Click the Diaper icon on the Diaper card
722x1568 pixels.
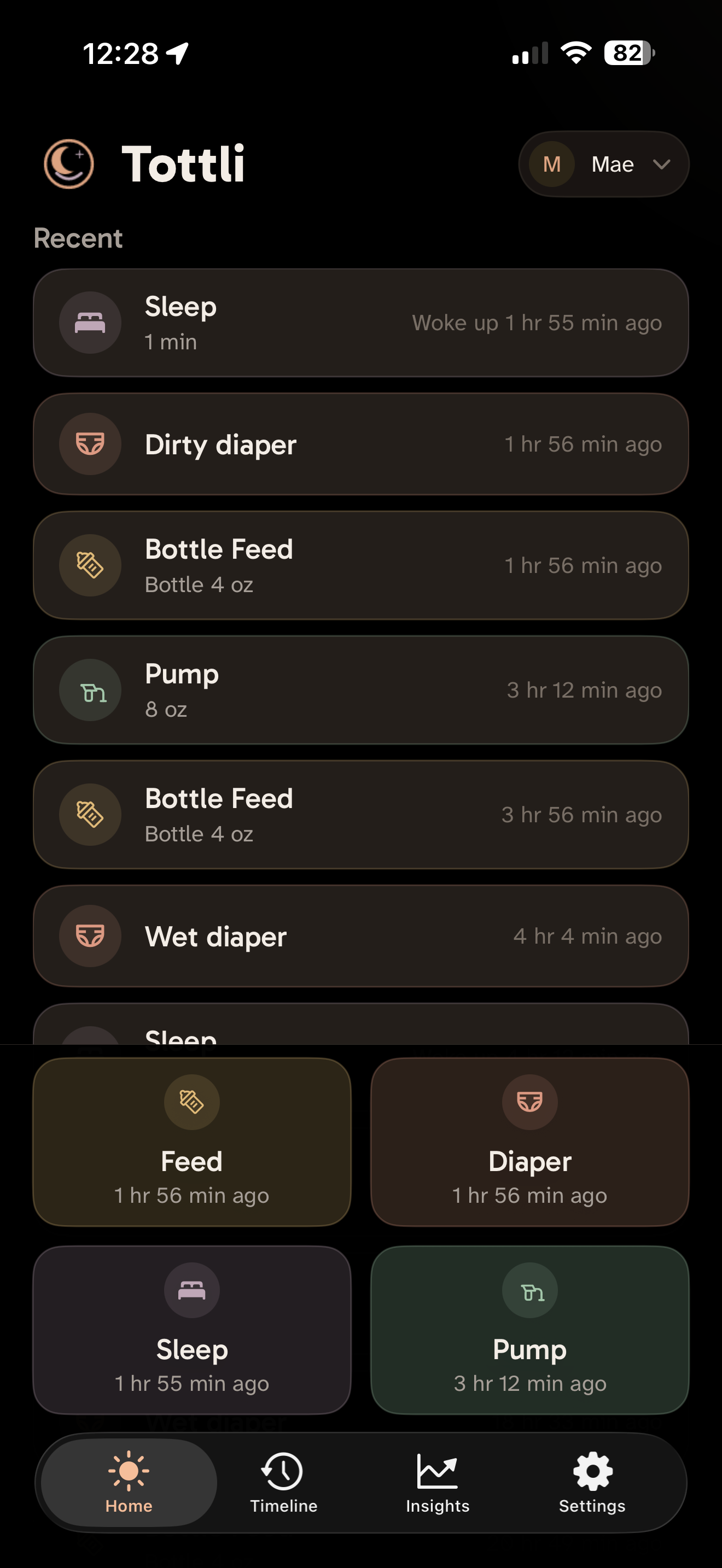(530, 1102)
